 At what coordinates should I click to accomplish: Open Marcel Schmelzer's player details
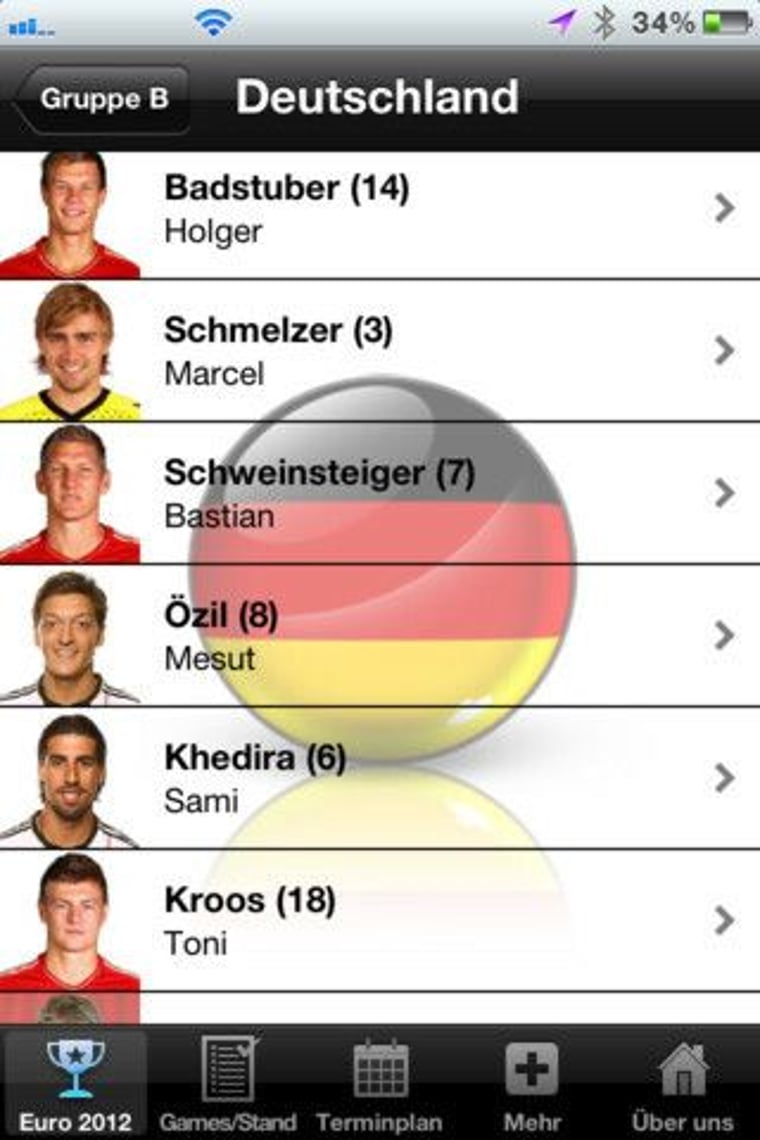[380, 350]
